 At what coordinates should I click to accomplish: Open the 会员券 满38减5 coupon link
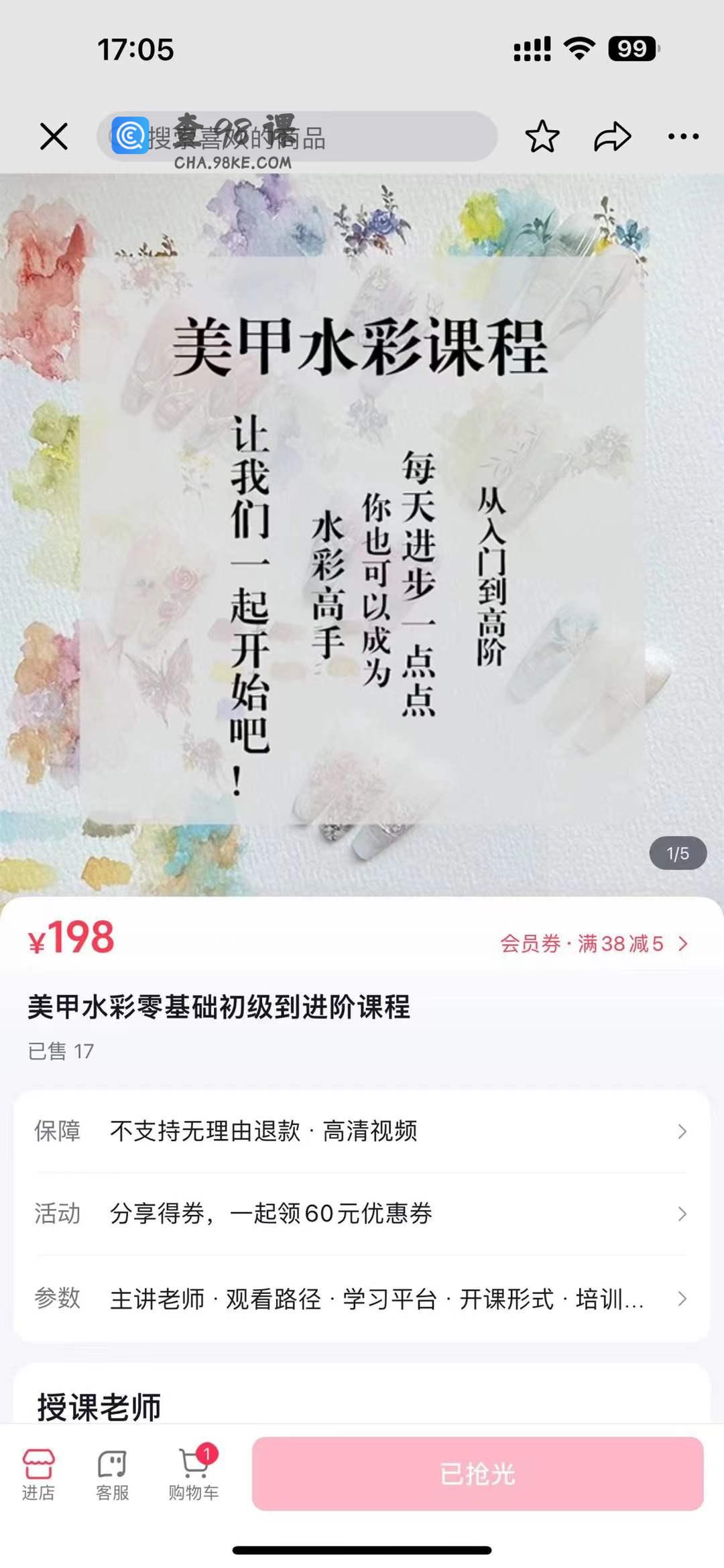pos(593,943)
